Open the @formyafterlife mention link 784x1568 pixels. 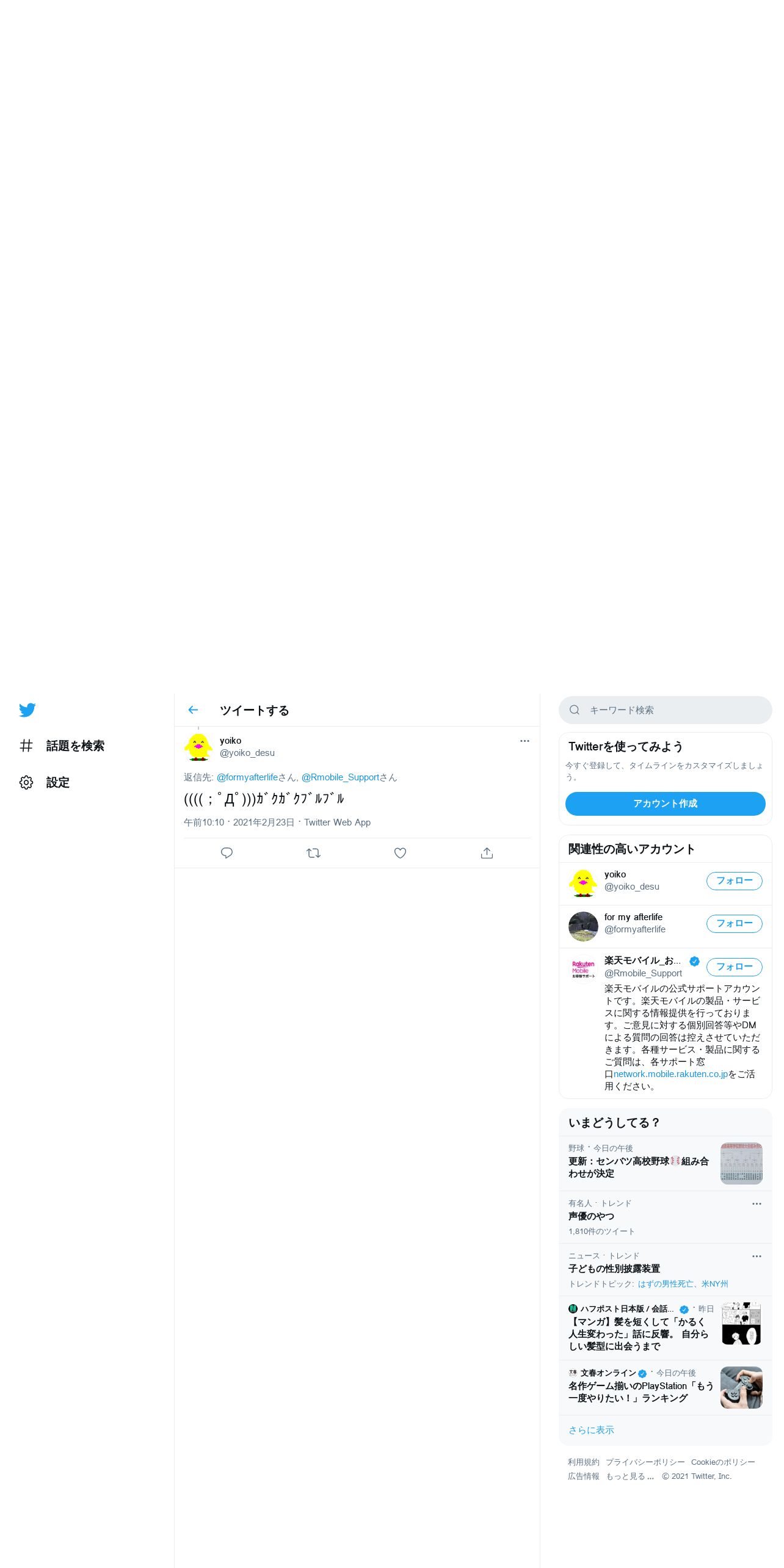pos(247,777)
